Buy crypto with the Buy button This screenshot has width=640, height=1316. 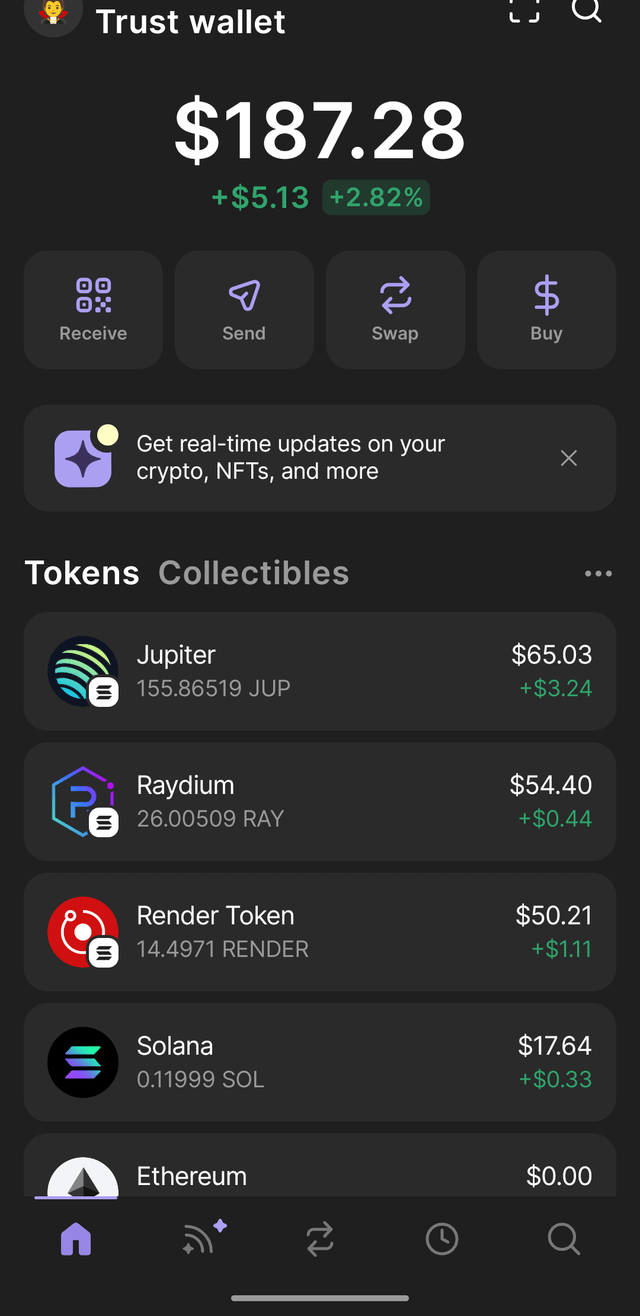pyautogui.click(x=546, y=310)
